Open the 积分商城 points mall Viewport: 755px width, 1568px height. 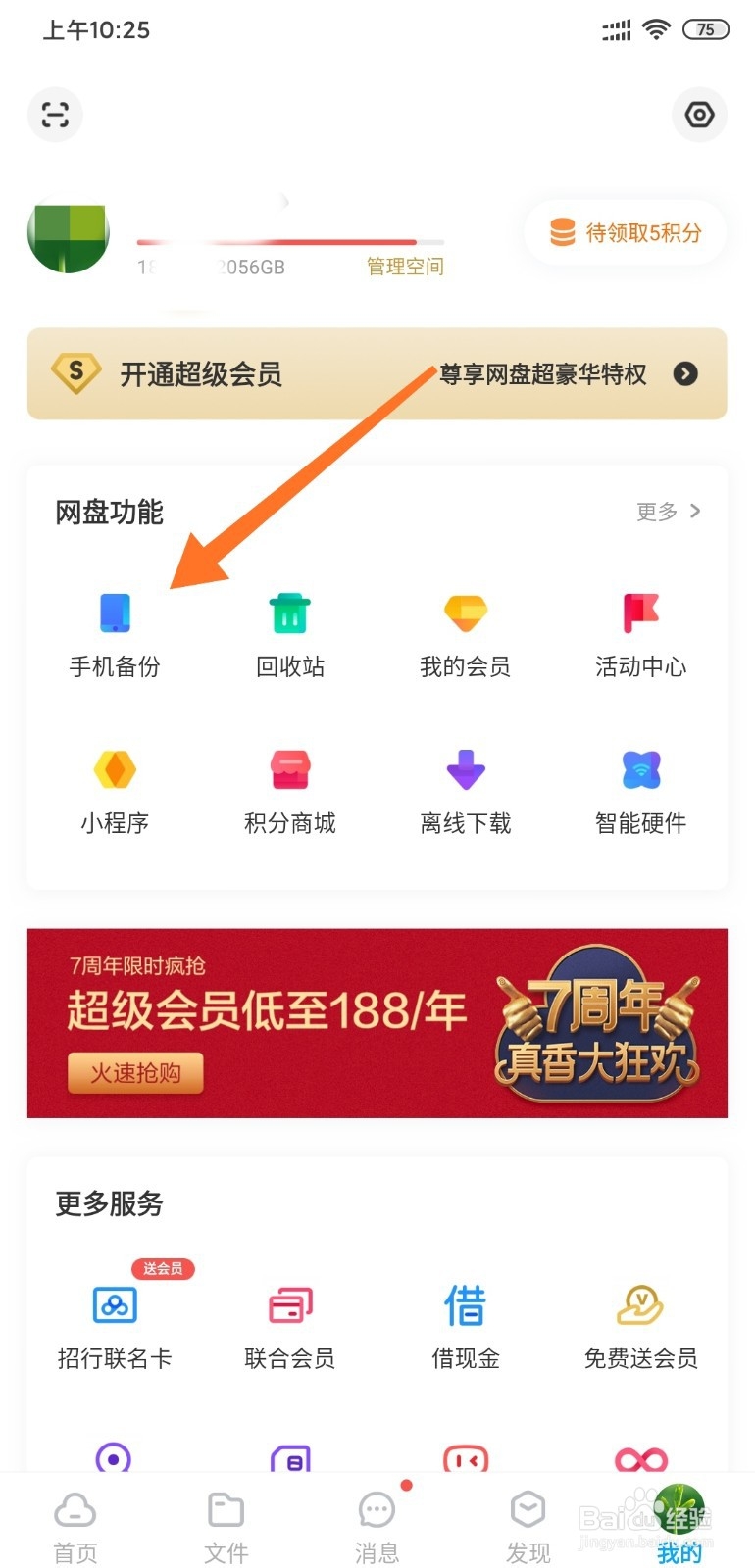point(288,789)
